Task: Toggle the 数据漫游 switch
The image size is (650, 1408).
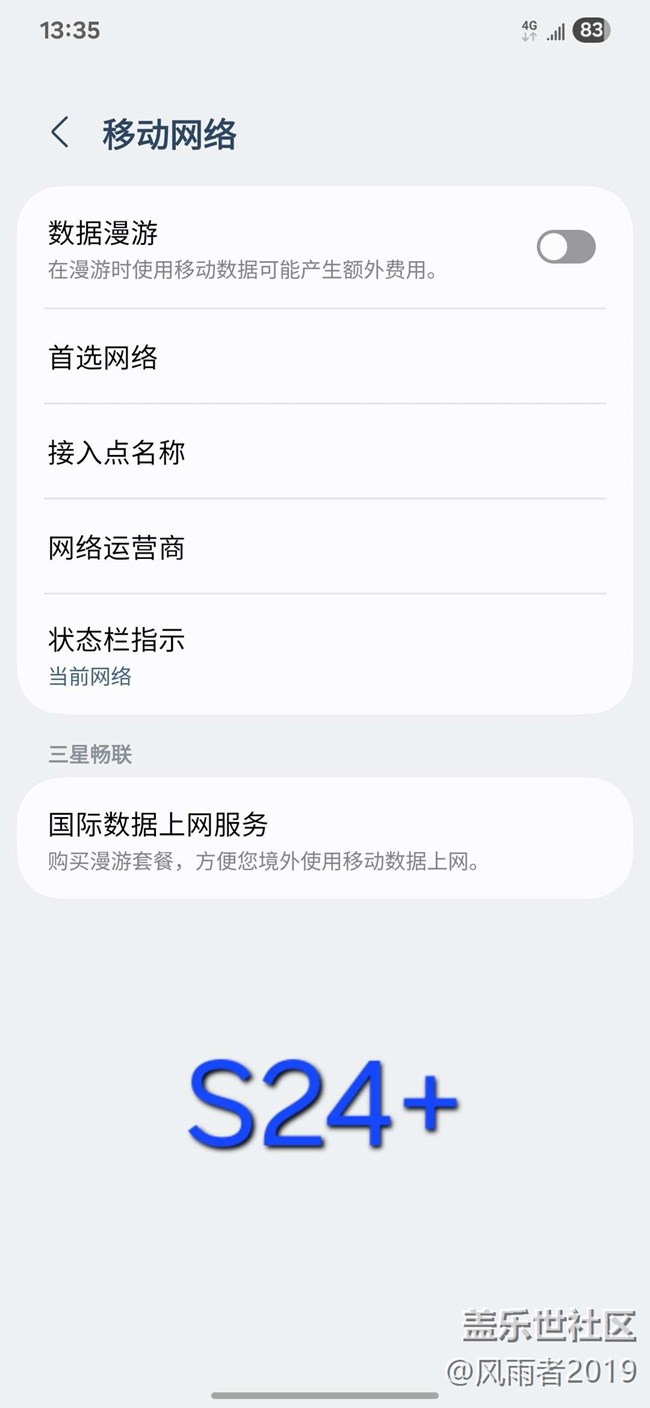Action: pyautogui.click(x=565, y=247)
